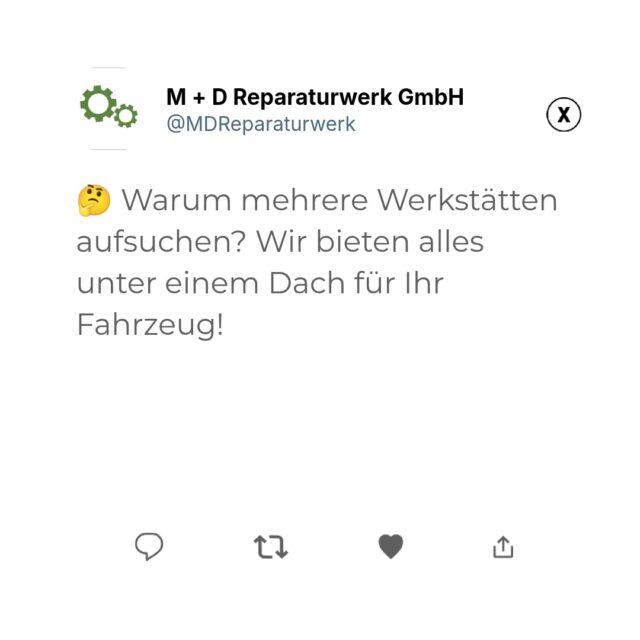Reply to the M + D Reparaturwerk post
This screenshot has width=640, height=640.
tap(149, 546)
